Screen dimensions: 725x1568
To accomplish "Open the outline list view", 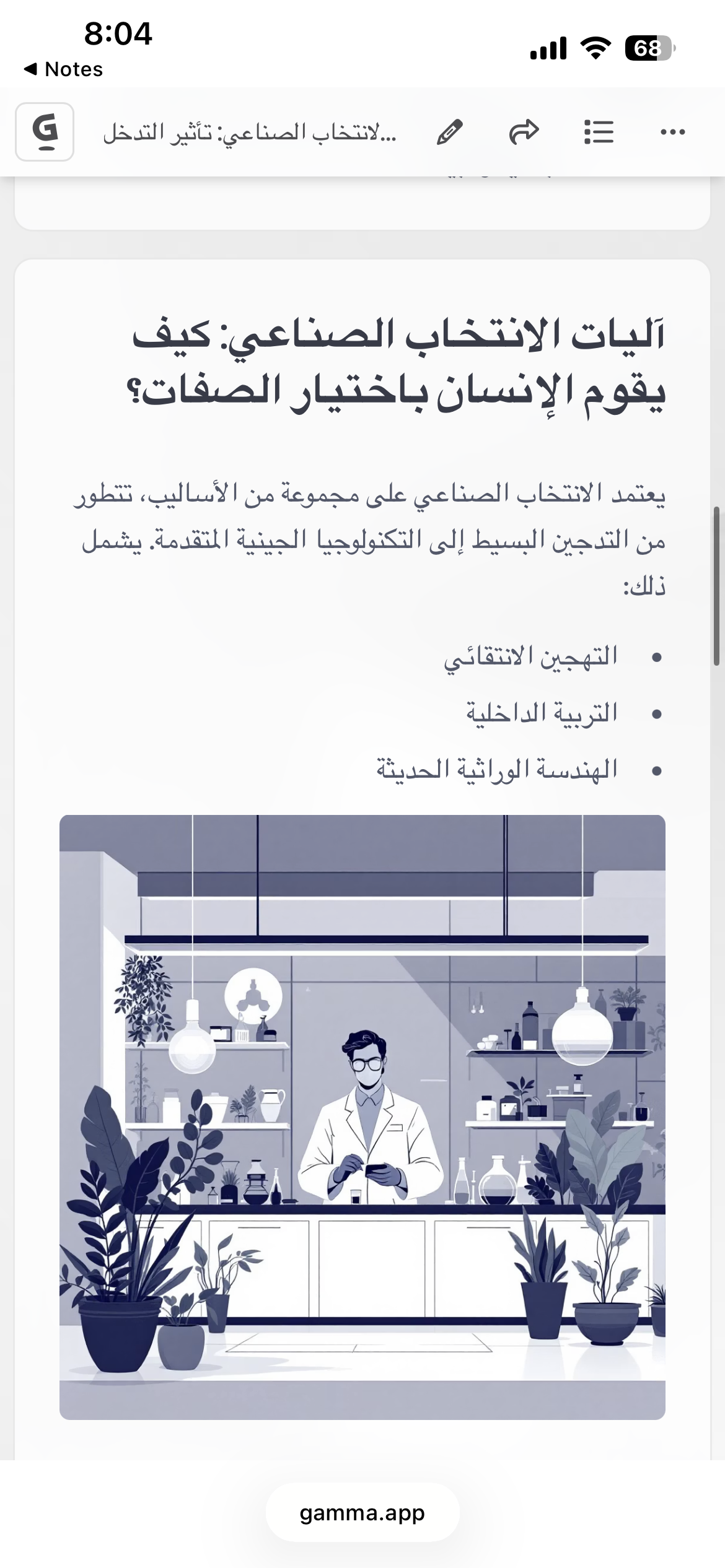I will (599, 132).
